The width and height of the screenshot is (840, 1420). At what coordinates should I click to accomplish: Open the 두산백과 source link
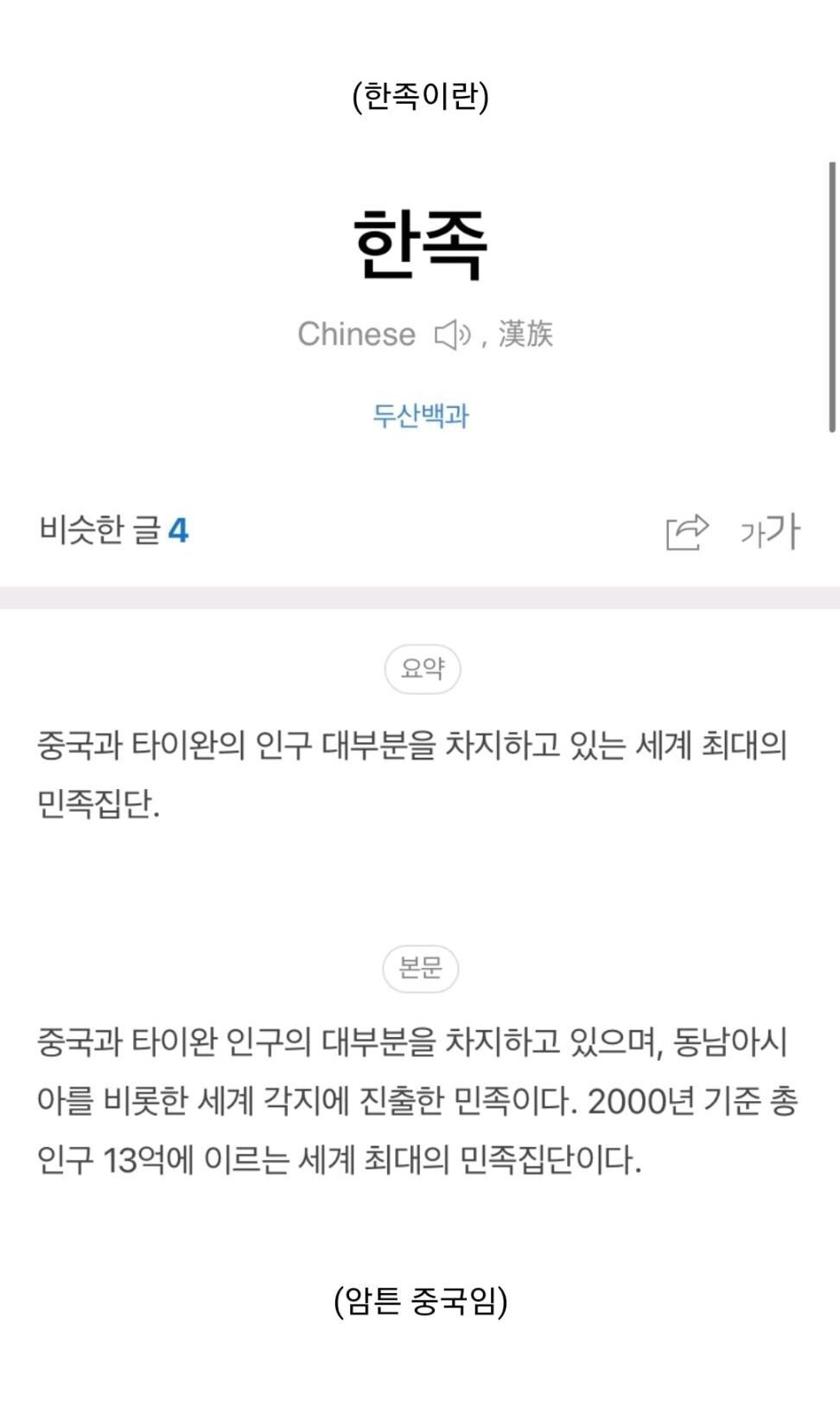pos(421,416)
